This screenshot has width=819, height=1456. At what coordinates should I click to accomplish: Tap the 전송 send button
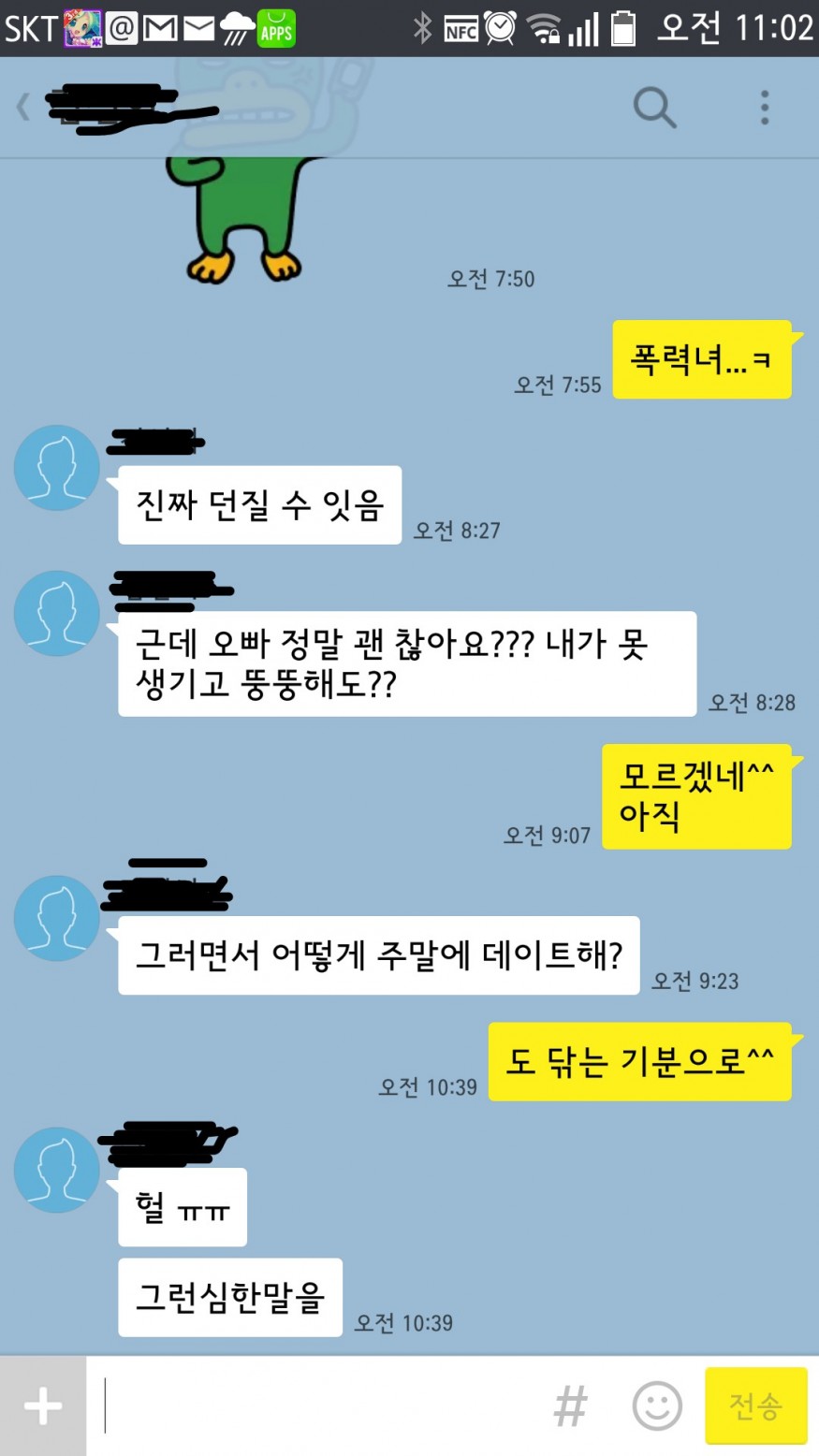[755, 1405]
